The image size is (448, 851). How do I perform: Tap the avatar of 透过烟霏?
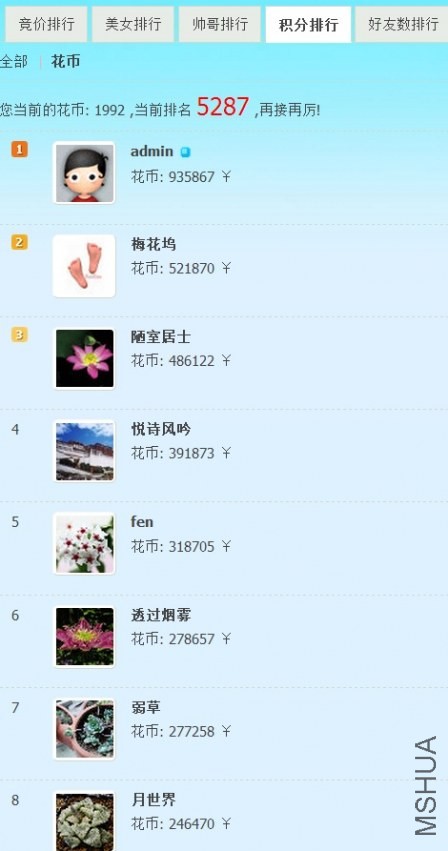coord(84,637)
